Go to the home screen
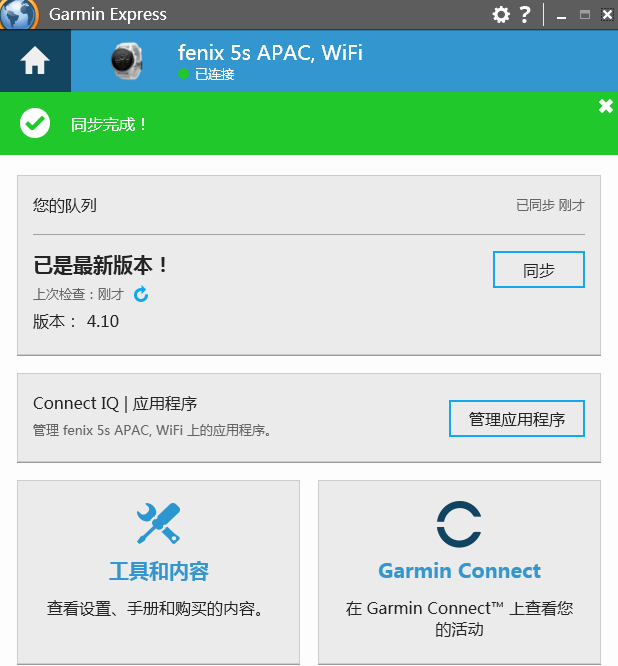Screen dimensions: 618x666 (35, 61)
